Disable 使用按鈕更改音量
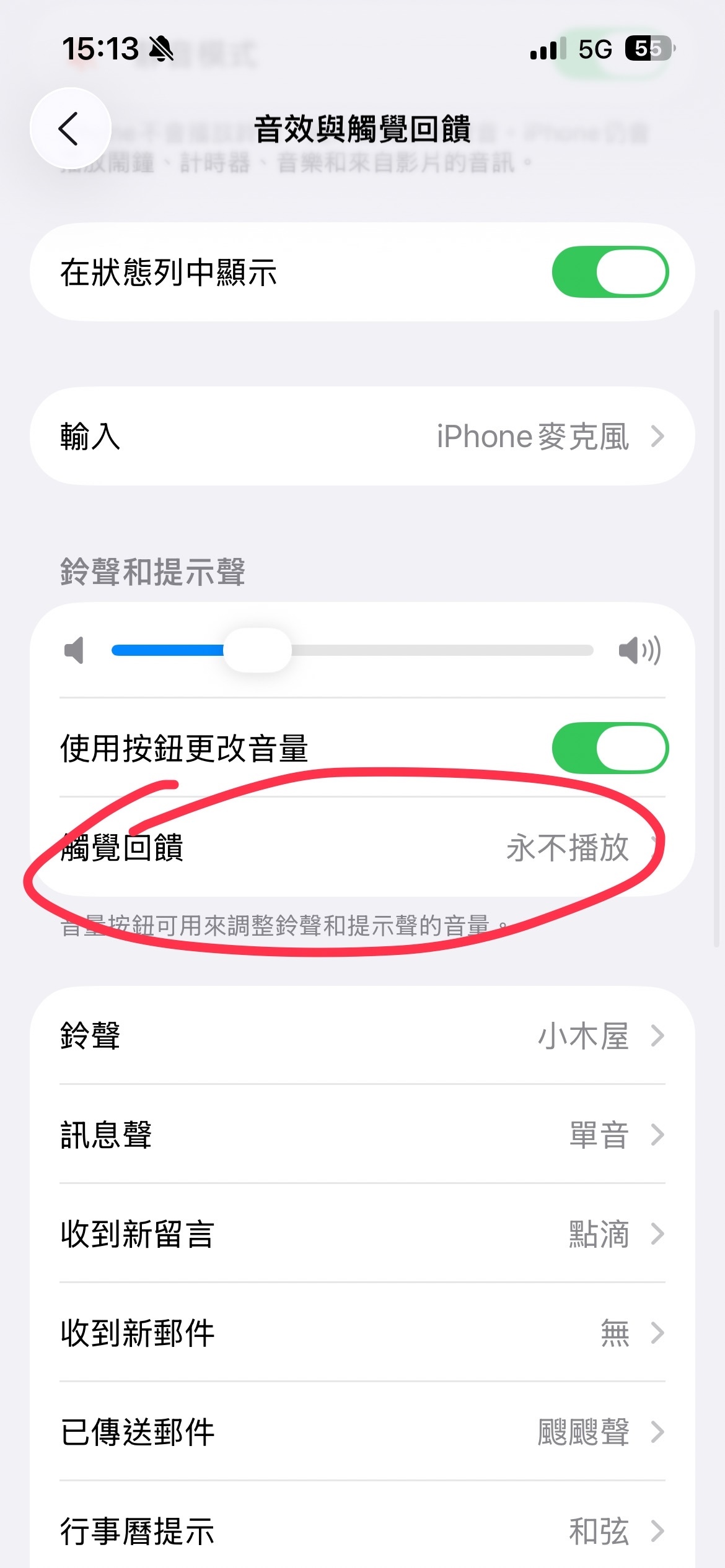This screenshot has width=725, height=1568. [610, 748]
